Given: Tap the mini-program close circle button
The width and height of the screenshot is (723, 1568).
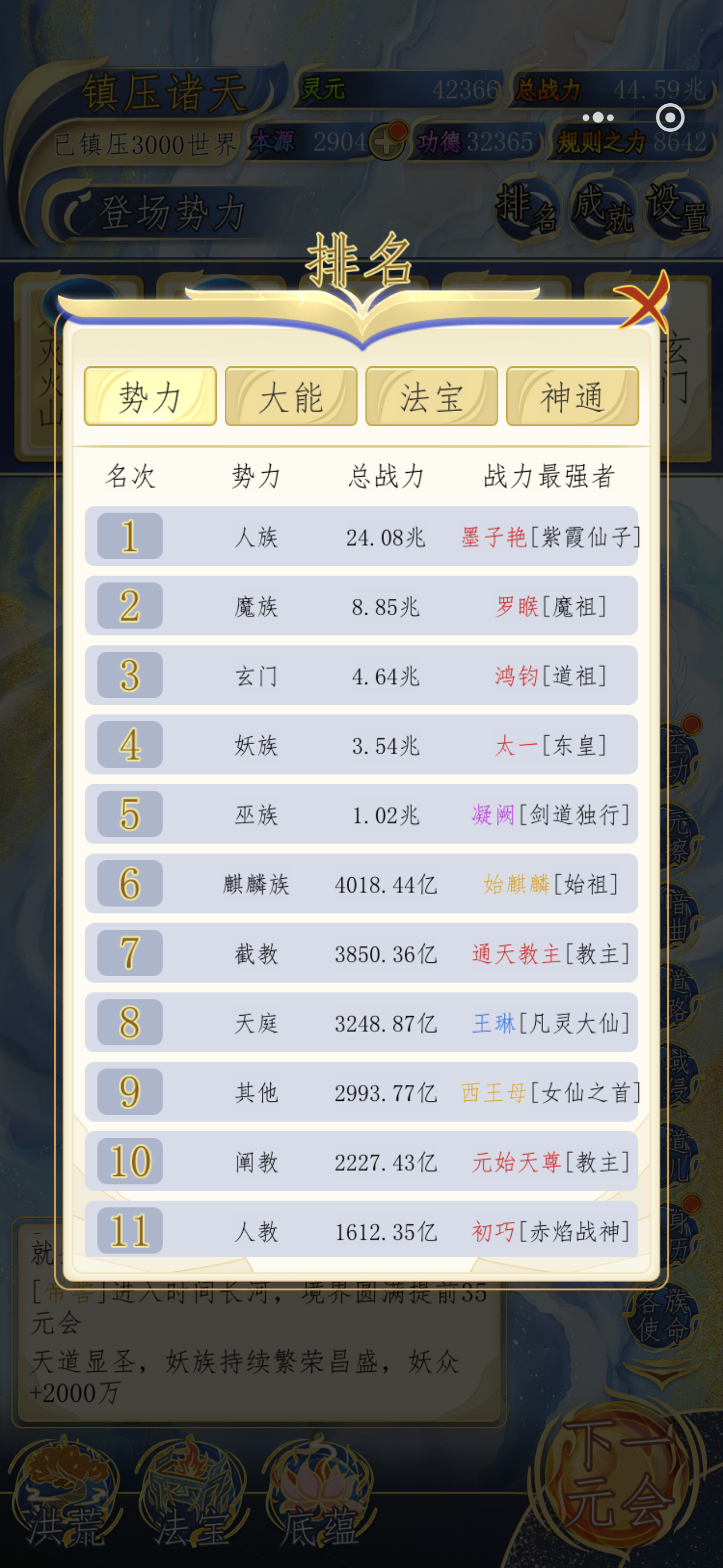Looking at the screenshot, I should click(670, 117).
